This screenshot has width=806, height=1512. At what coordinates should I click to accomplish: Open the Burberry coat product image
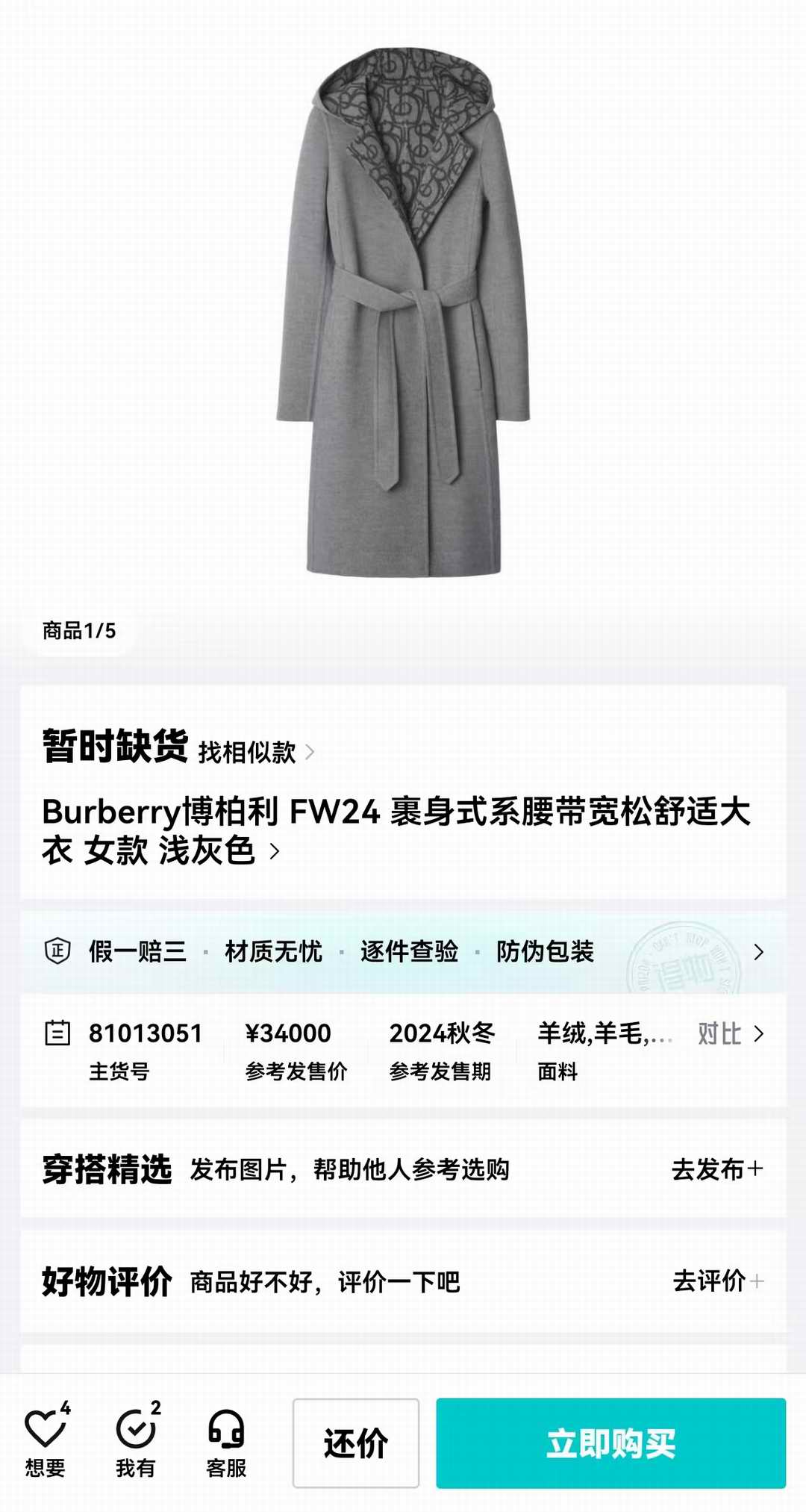(x=403, y=314)
